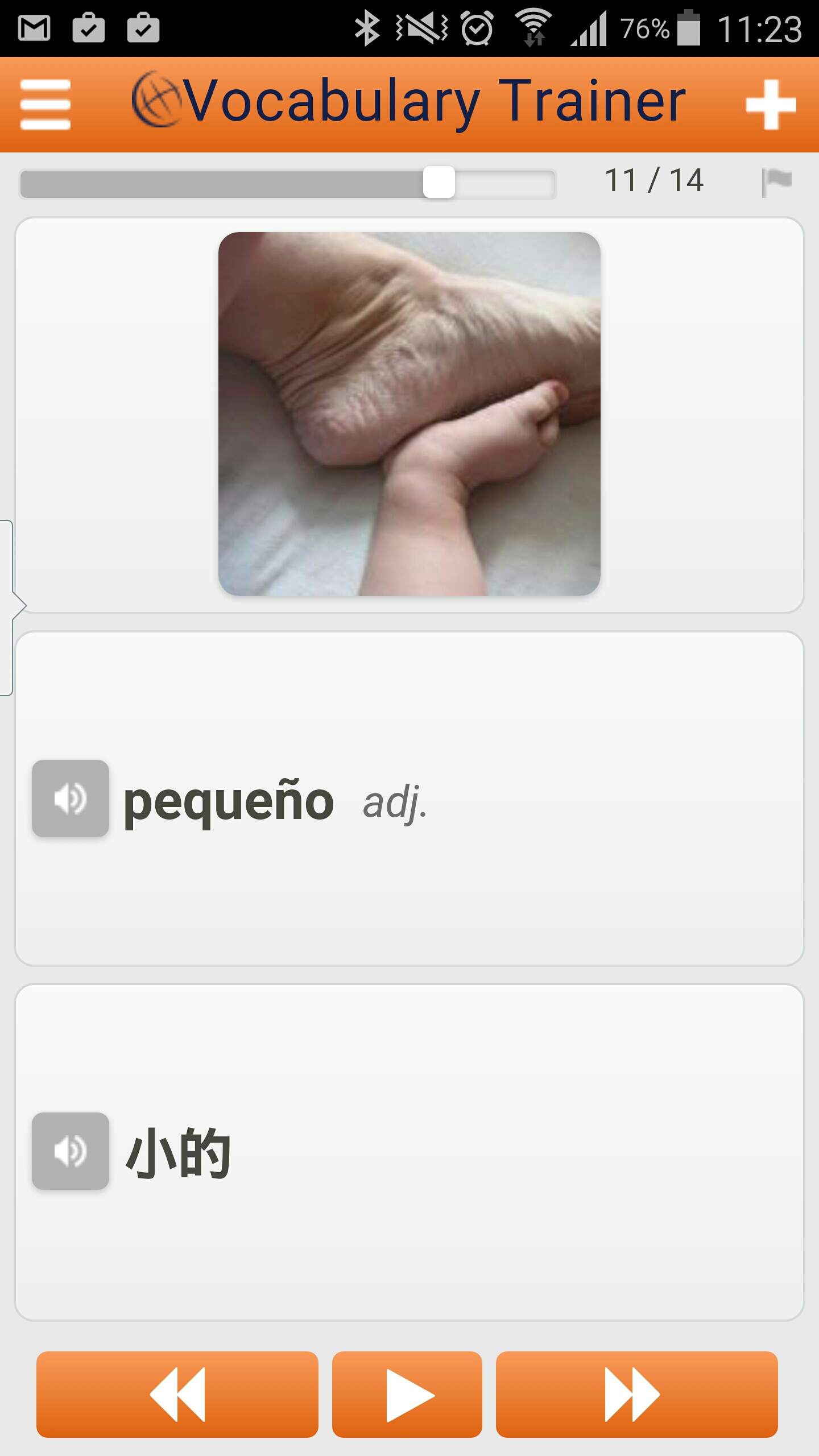The height and width of the screenshot is (1456, 819).
Task: Go back to the previous word
Action: [177, 1395]
